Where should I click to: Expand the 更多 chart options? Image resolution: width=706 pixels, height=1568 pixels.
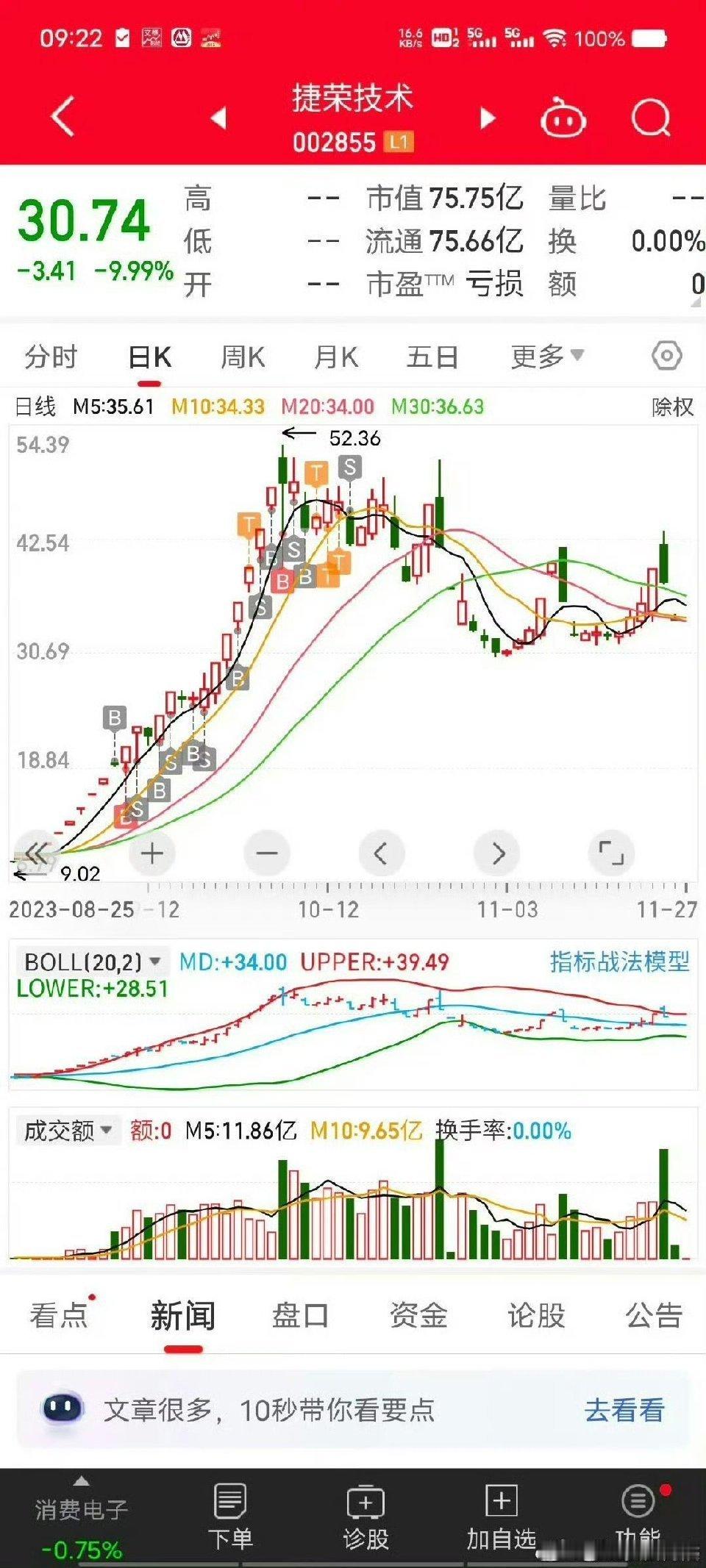547,357
